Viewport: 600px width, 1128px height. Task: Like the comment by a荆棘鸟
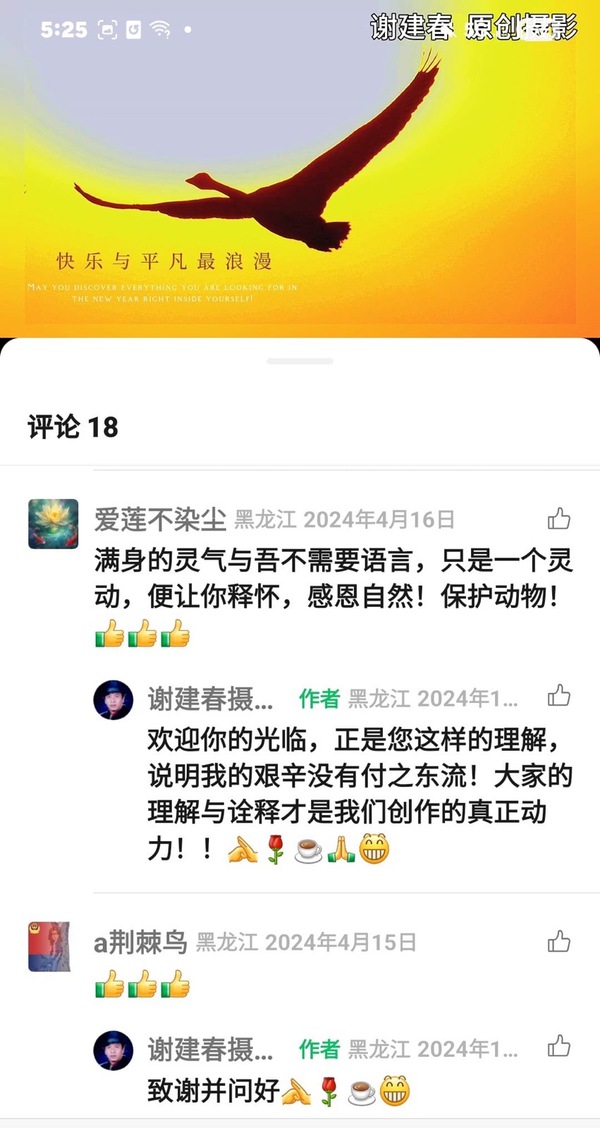[x=559, y=941]
